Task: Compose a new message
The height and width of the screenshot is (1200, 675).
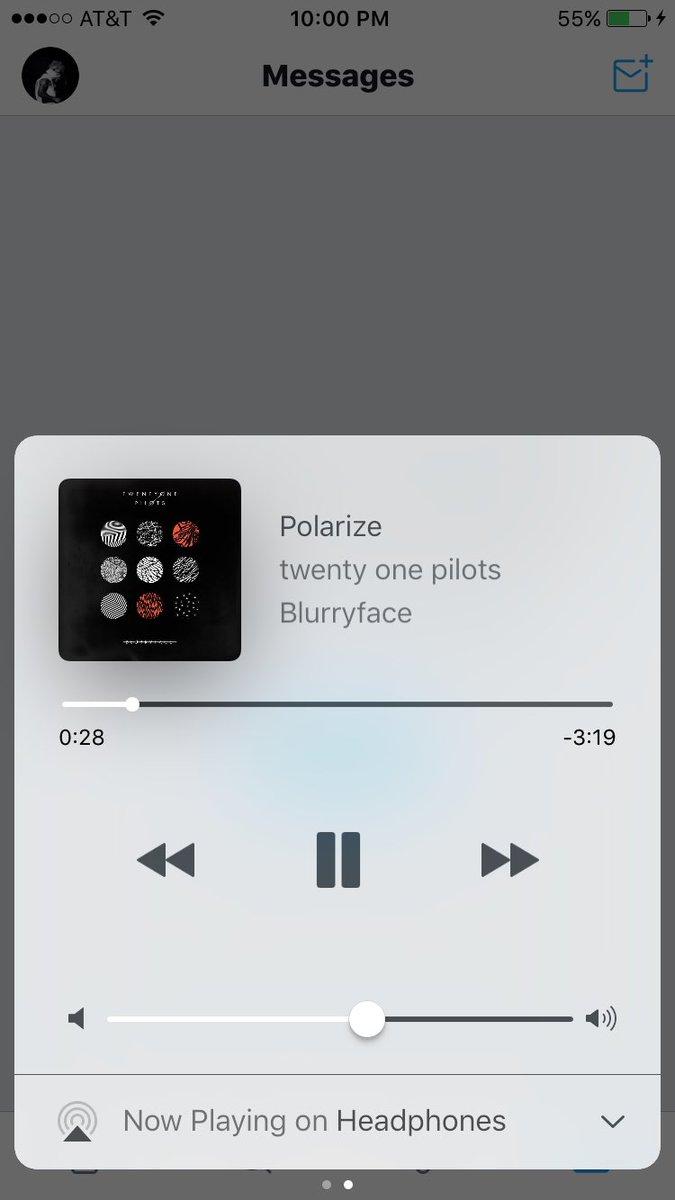Action: (631, 76)
